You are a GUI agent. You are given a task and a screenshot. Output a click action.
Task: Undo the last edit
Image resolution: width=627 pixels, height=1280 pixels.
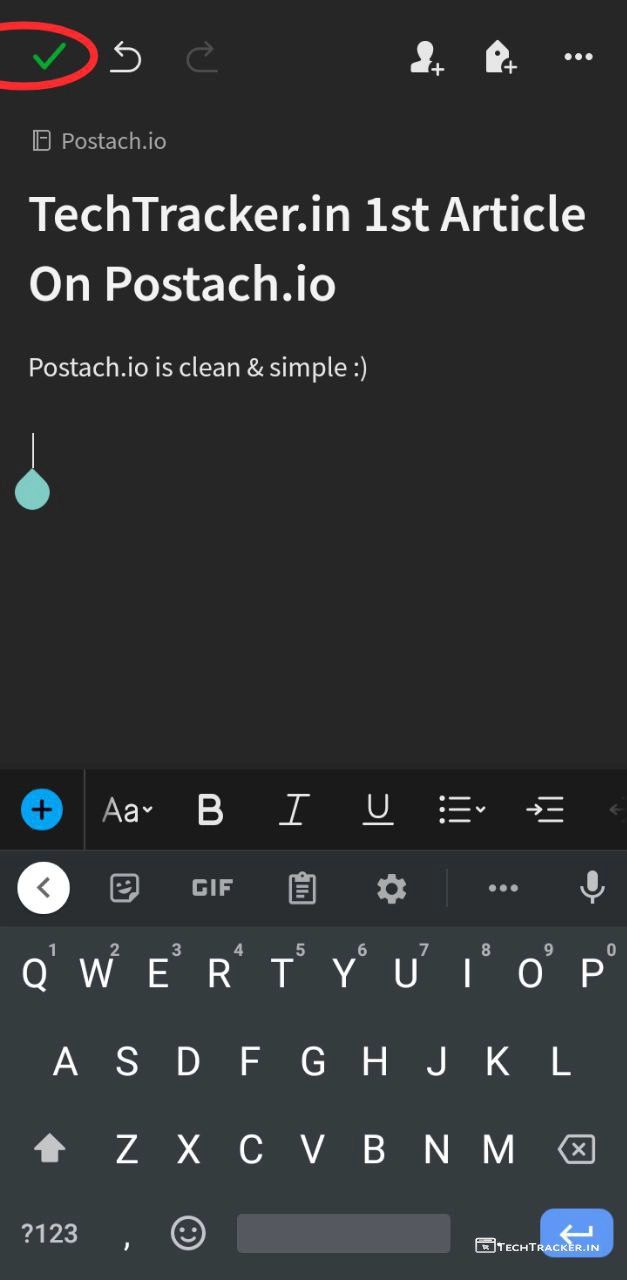(126, 58)
